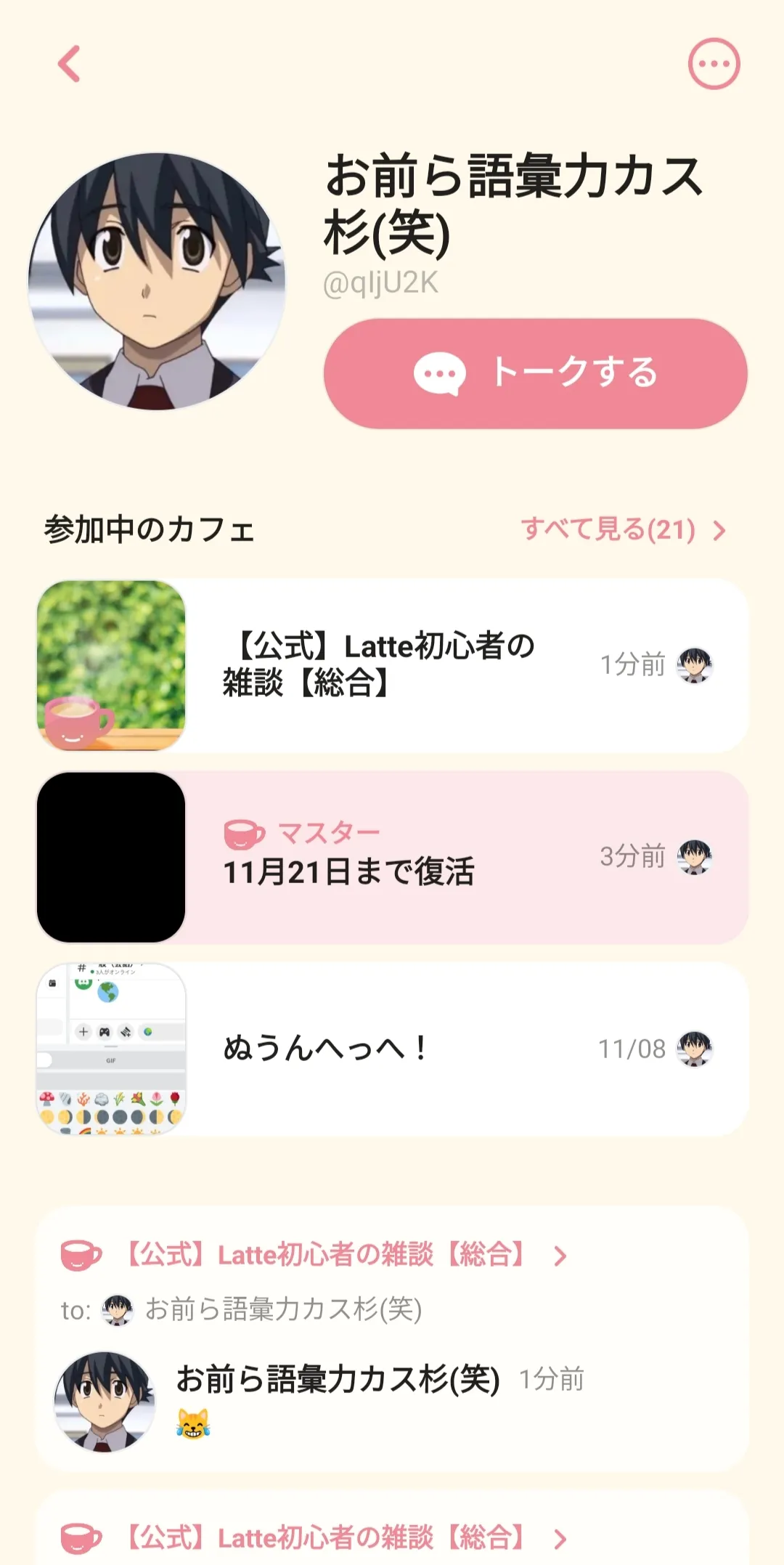View the large profile picture
The width and height of the screenshot is (784, 1565).
[x=157, y=282]
